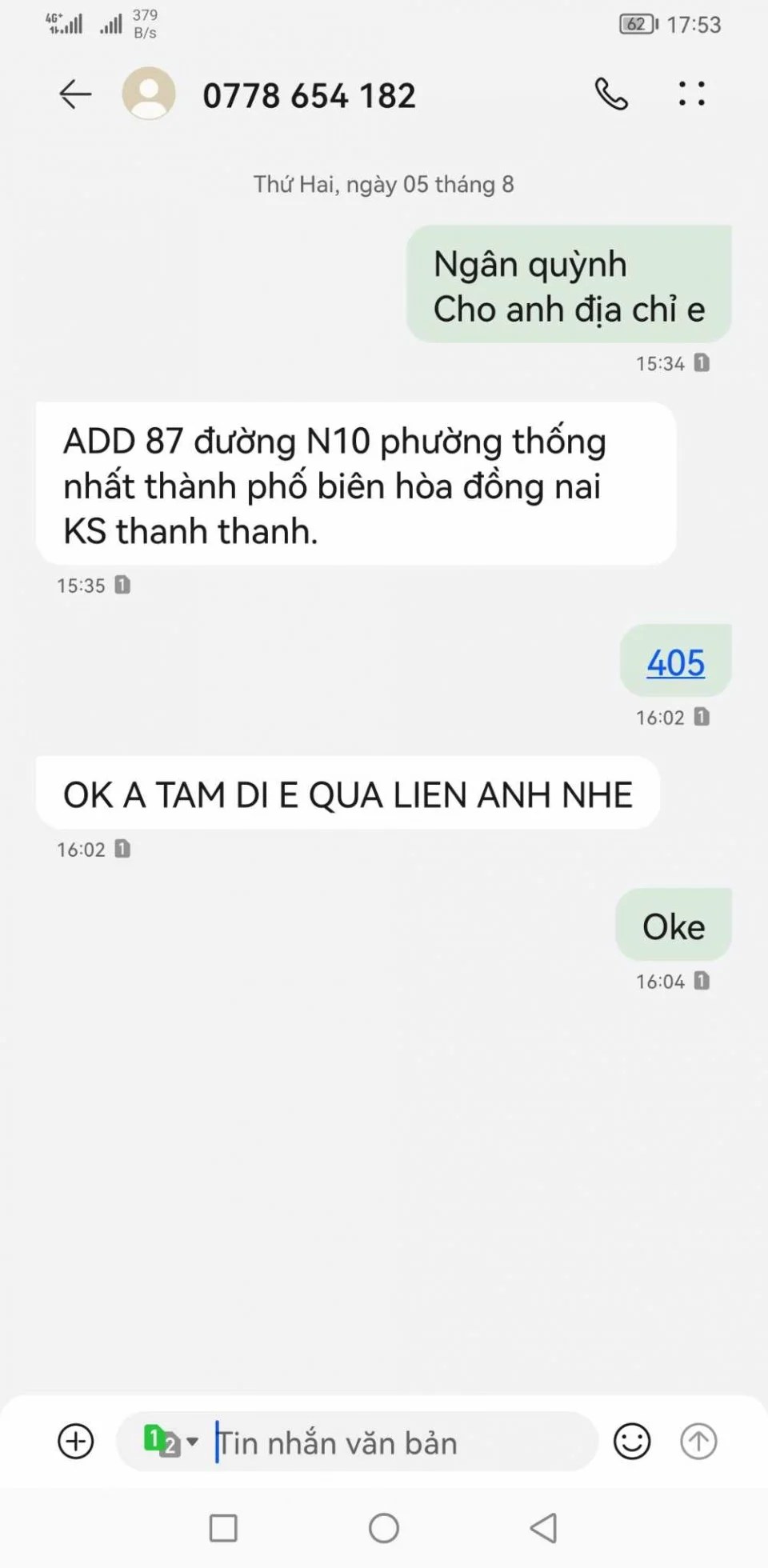The image size is (768, 1568).
Task: Tap the underlined 405 link
Action: (x=675, y=662)
